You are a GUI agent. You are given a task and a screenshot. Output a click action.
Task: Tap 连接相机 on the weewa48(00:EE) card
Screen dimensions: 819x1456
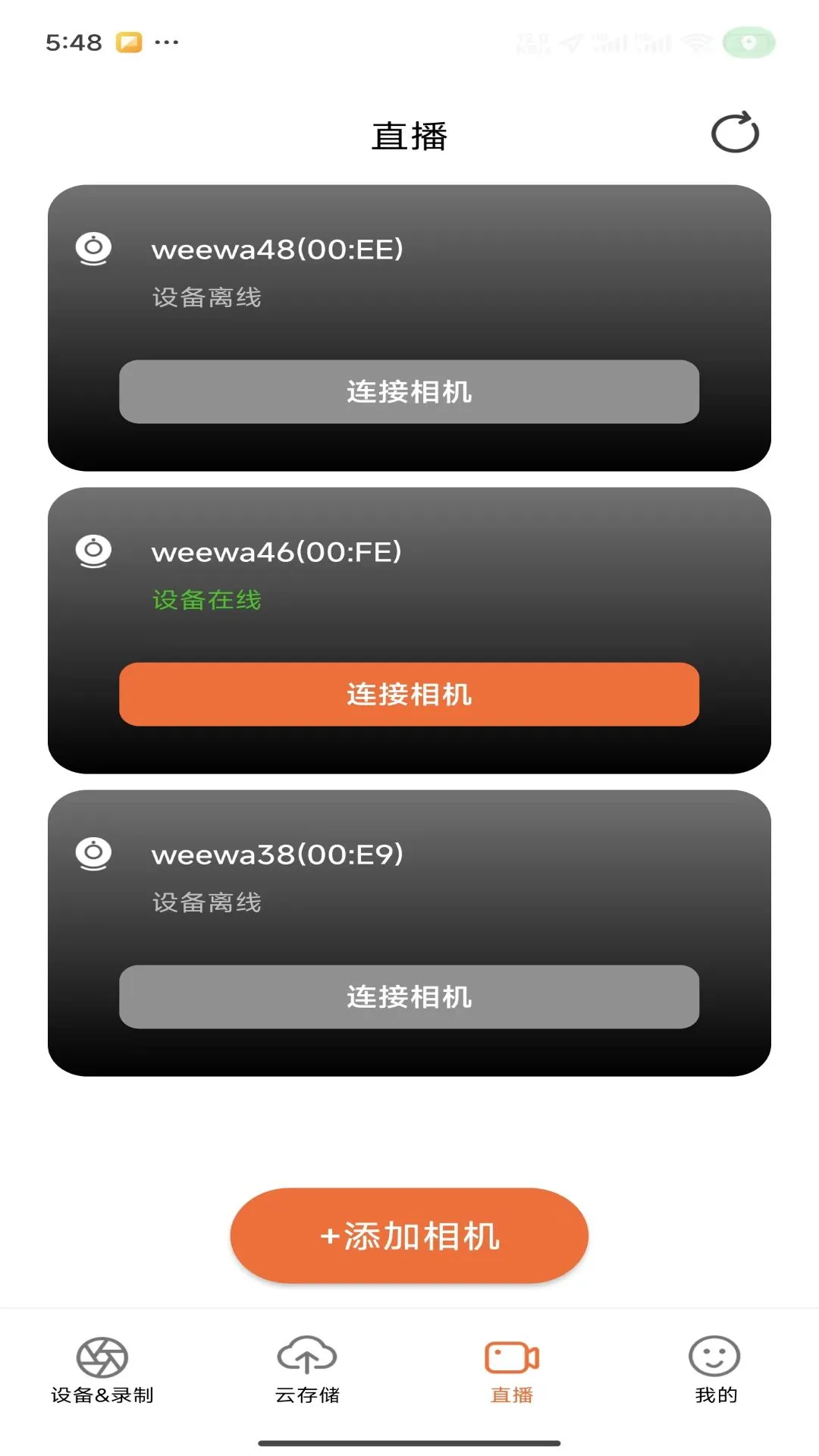pos(409,391)
